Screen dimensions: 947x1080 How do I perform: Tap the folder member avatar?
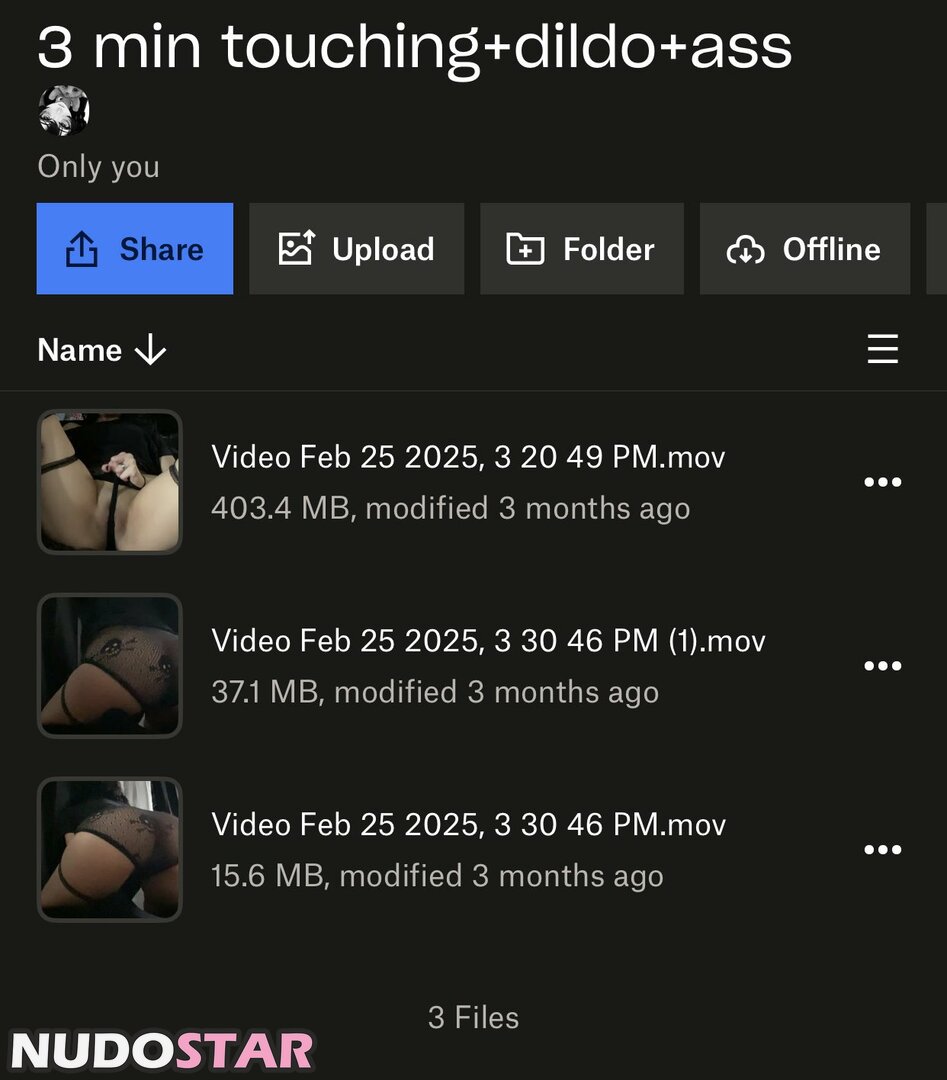point(64,111)
